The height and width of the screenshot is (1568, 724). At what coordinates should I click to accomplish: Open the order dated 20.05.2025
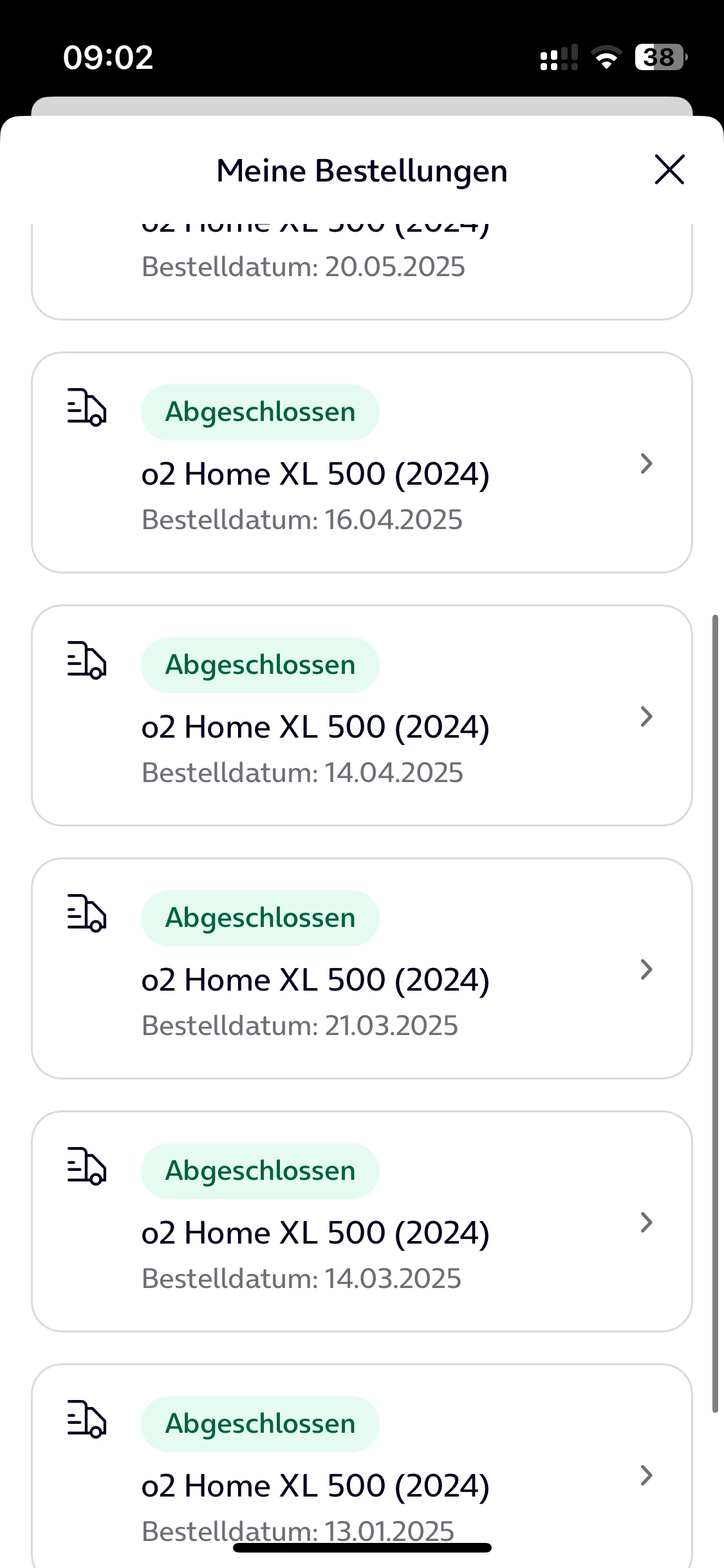point(362,270)
